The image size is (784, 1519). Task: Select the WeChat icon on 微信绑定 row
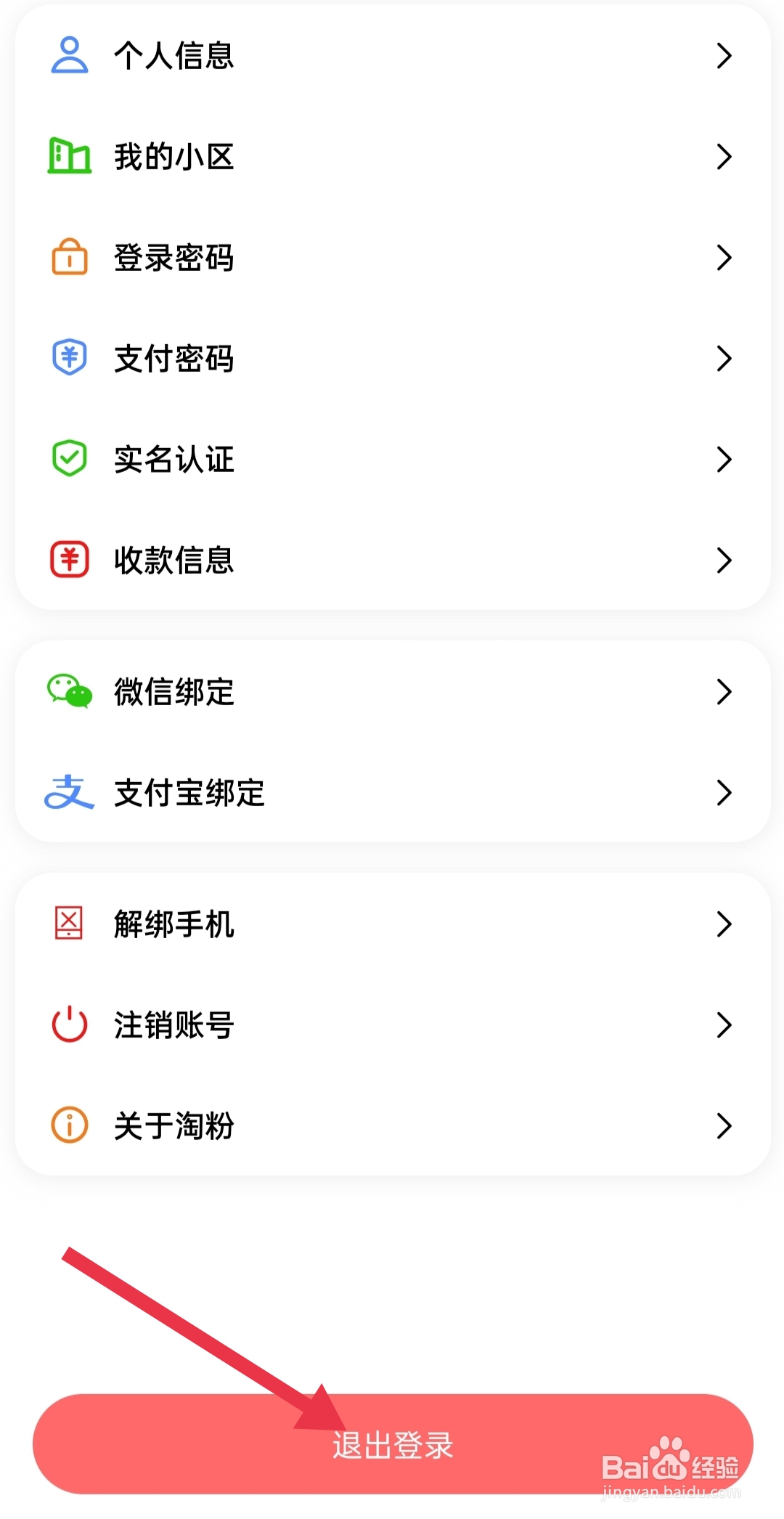(68, 692)
